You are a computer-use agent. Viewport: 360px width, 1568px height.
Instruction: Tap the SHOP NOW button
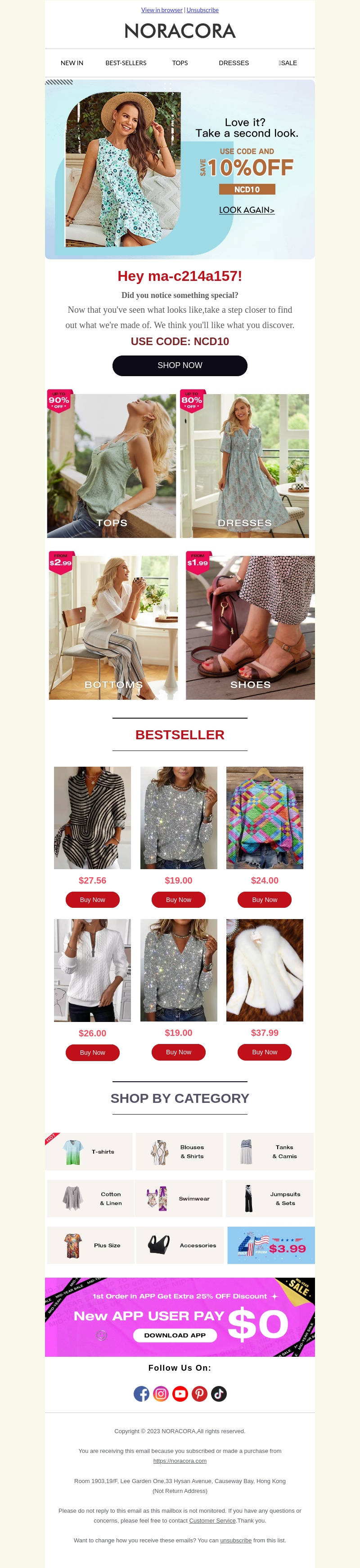(180, 365)
